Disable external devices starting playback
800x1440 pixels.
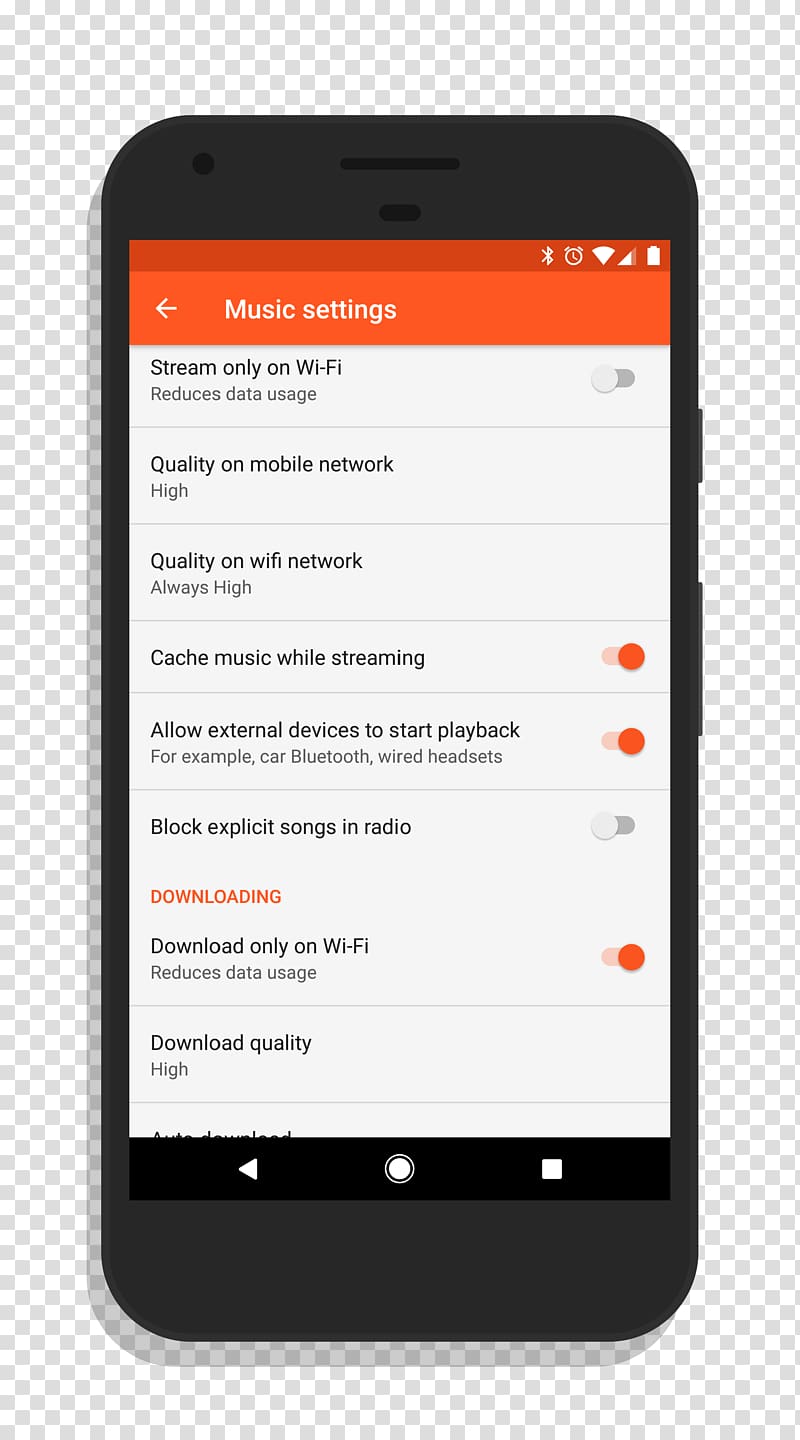pos(622,741)
